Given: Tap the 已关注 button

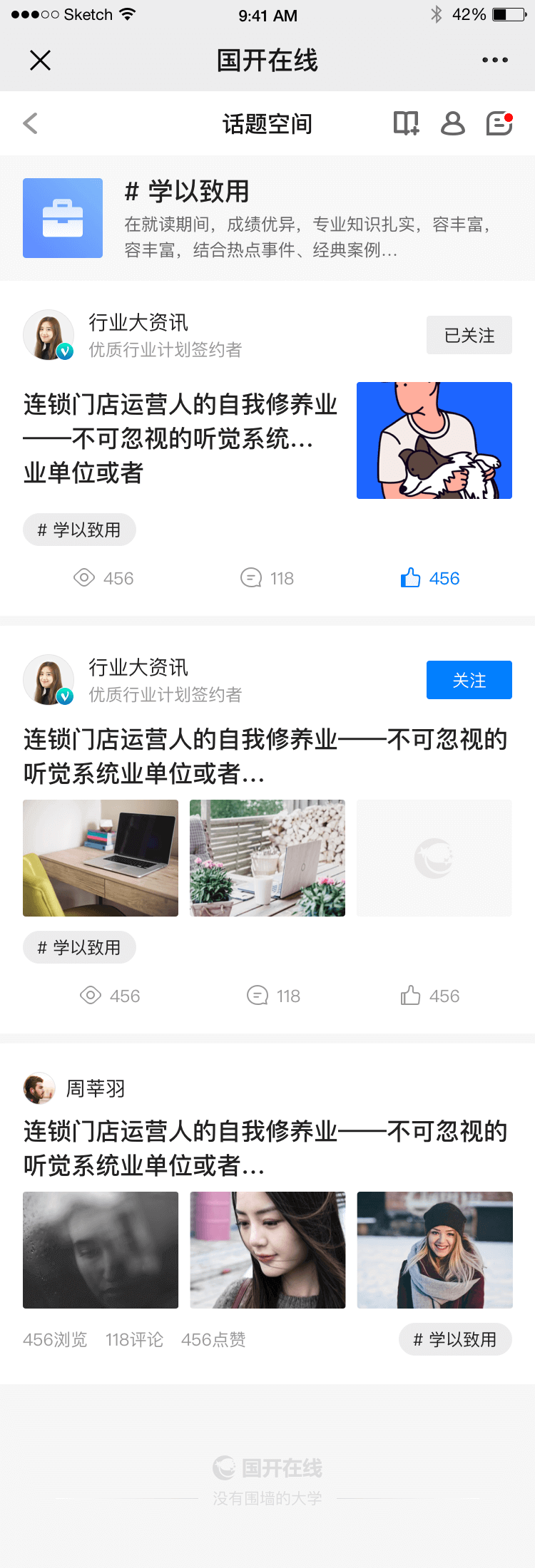Looking at the screenshot, I should tap(469, 335).
